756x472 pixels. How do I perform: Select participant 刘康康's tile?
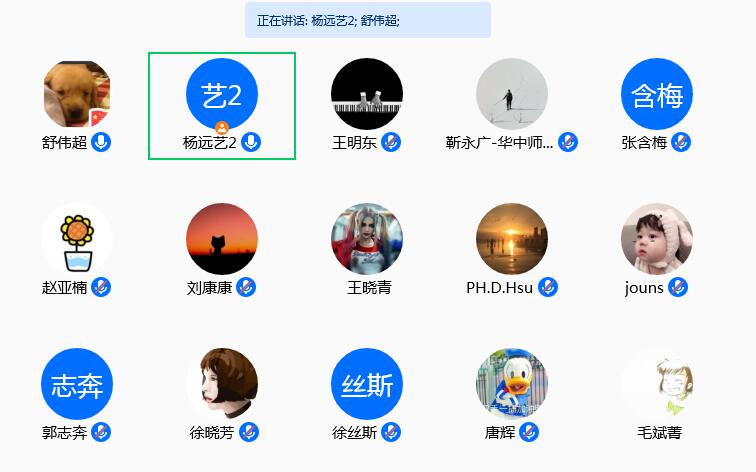(222, 240)
